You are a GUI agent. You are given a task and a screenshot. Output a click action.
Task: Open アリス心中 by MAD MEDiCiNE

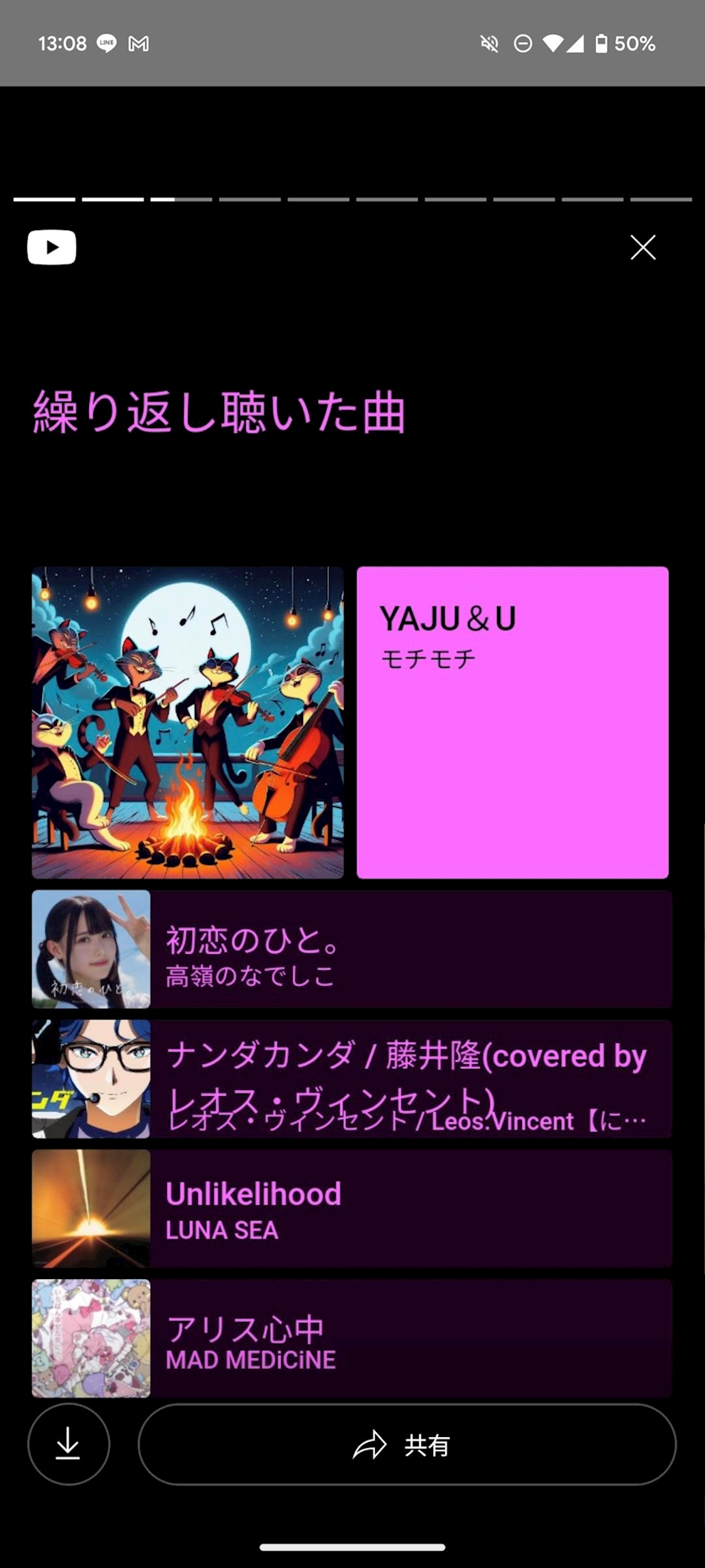tap(352, 1338)
